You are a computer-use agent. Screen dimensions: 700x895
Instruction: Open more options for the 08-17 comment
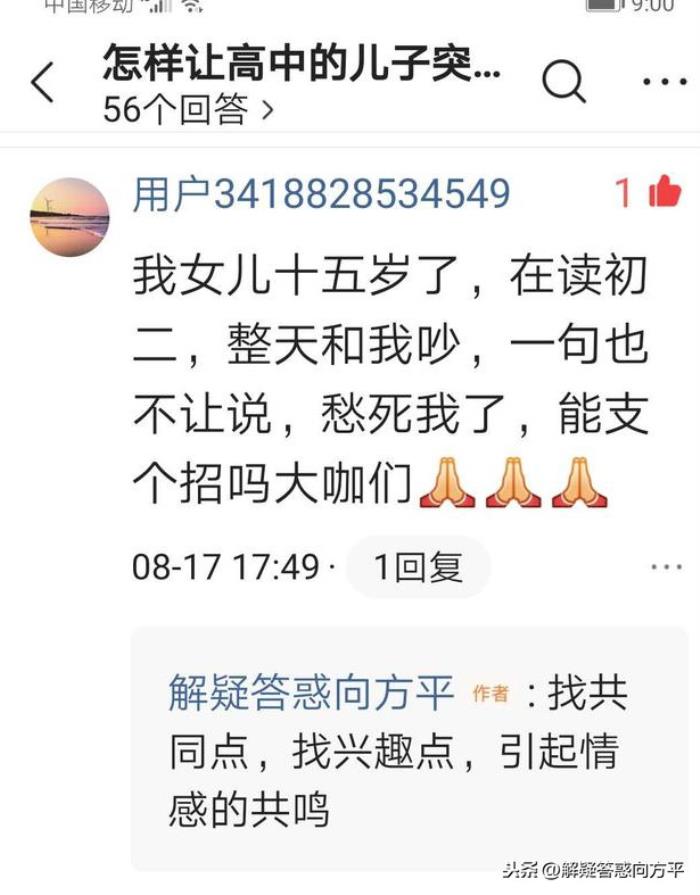(x=666, y=568)
